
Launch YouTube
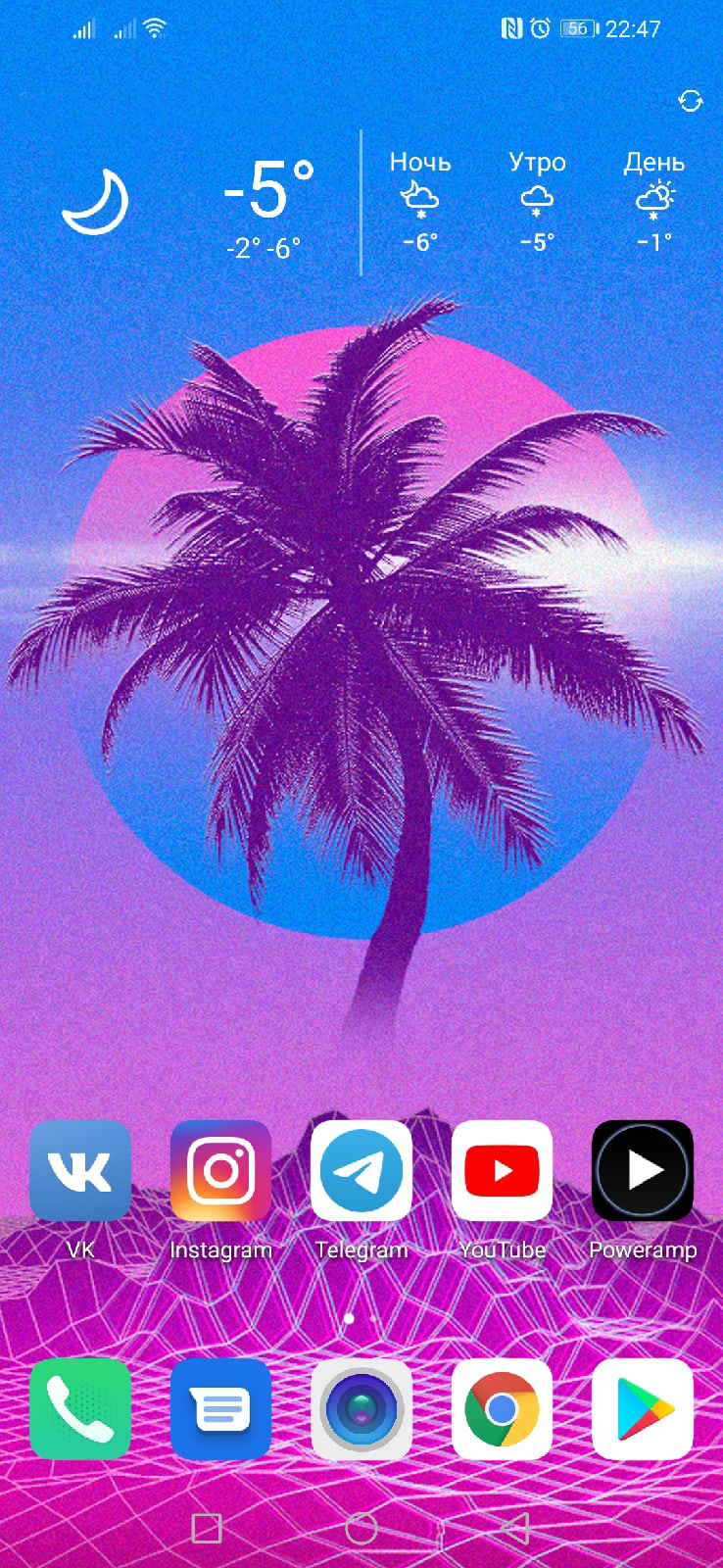(502, 1170)
